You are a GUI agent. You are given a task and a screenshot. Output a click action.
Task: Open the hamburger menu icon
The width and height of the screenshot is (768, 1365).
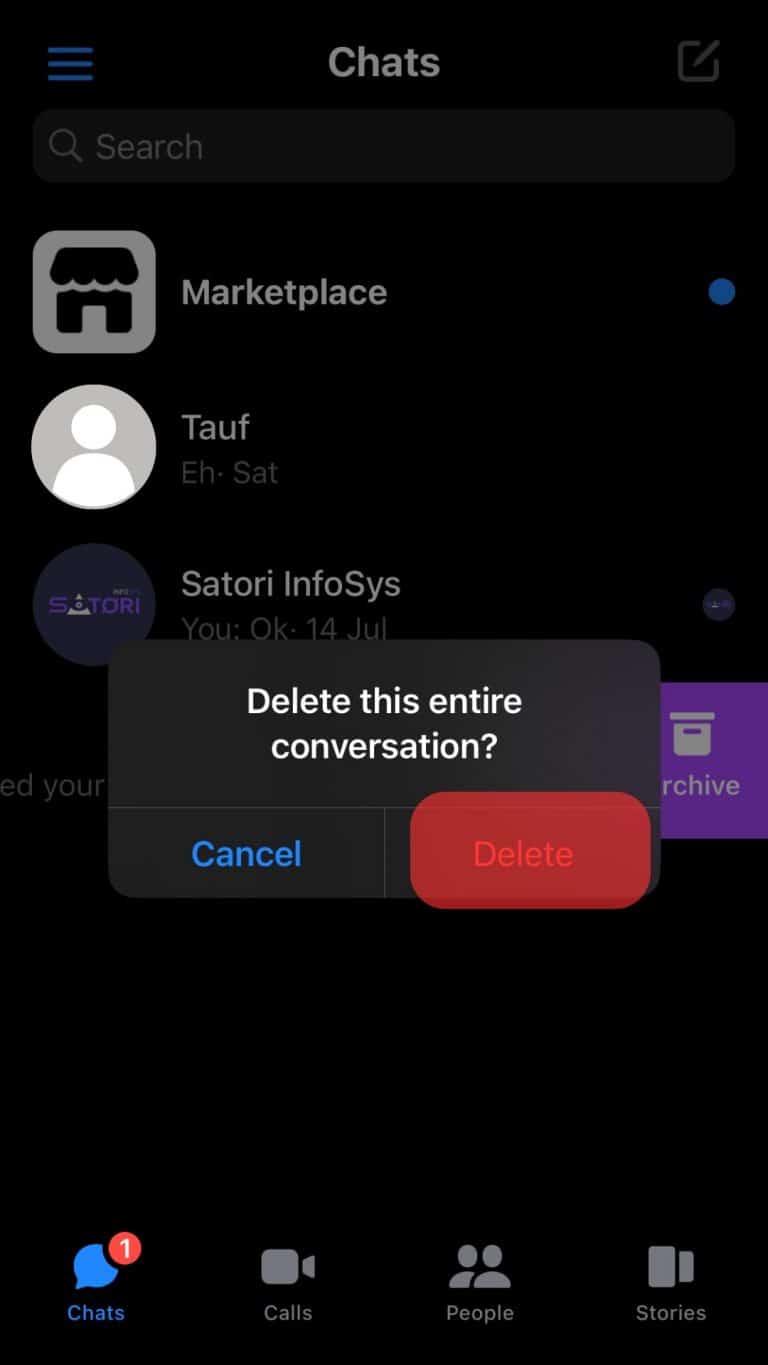tap(69, 62)
